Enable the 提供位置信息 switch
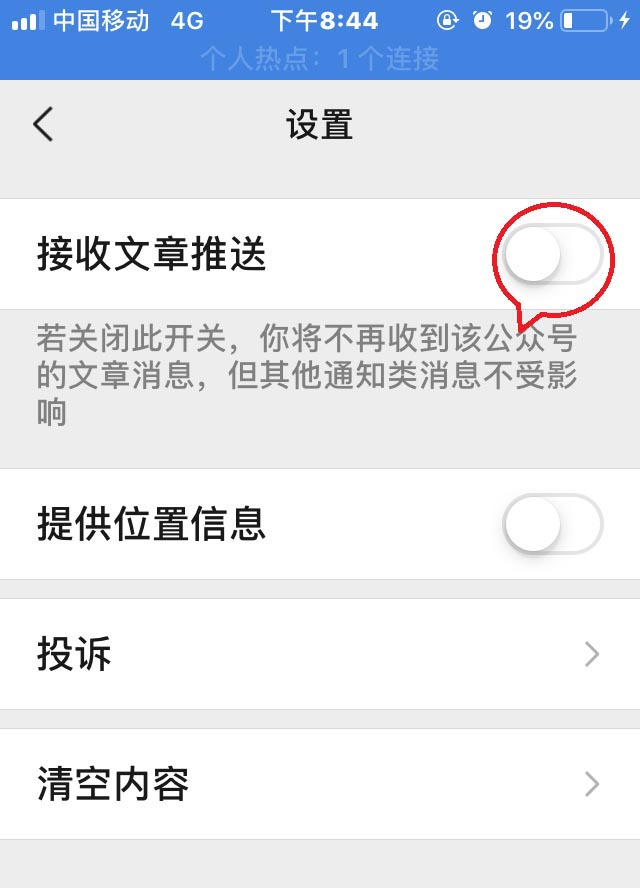 [x=552, y=524]
